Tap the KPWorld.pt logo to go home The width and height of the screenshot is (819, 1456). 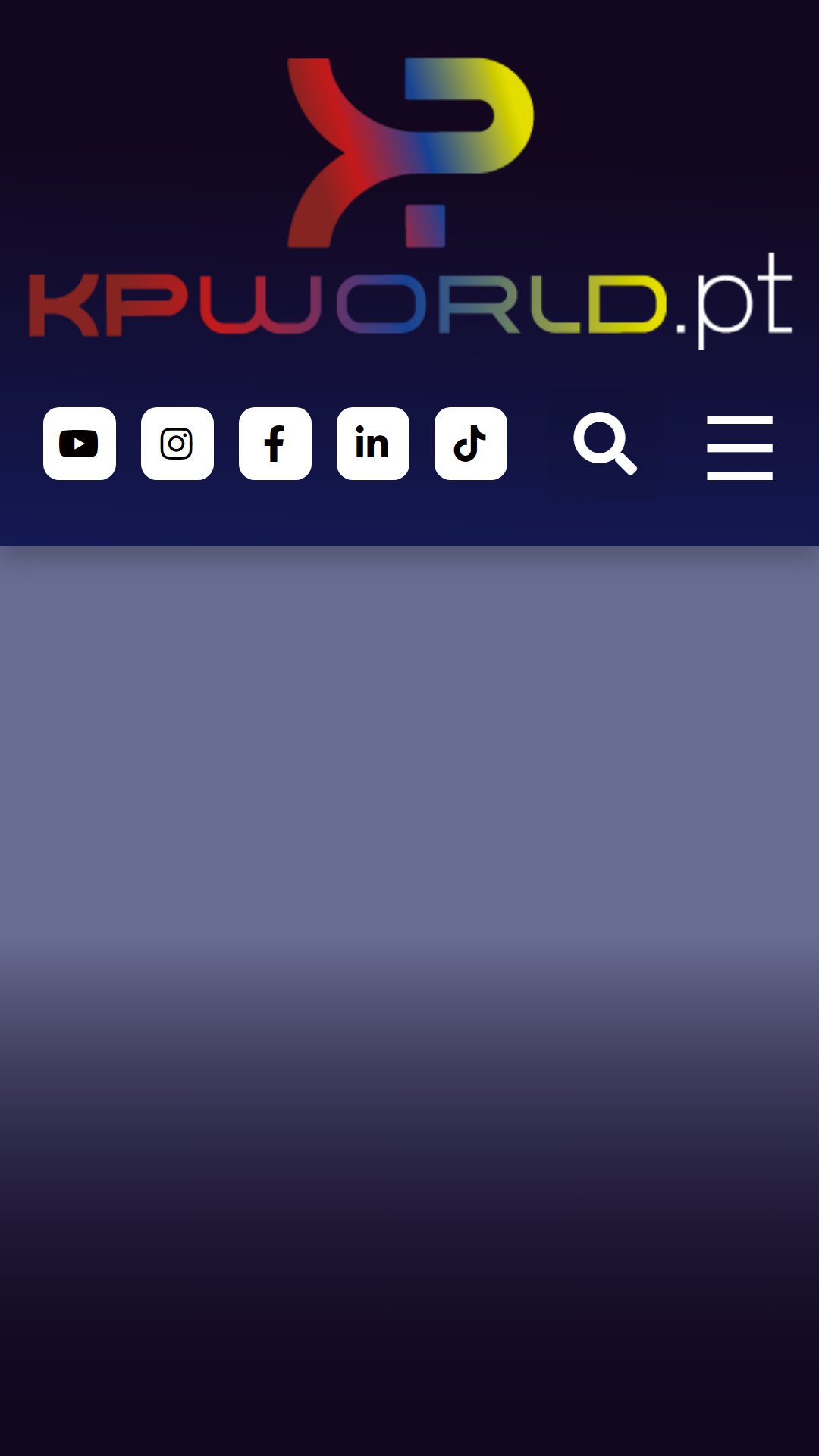pos(410,203)
